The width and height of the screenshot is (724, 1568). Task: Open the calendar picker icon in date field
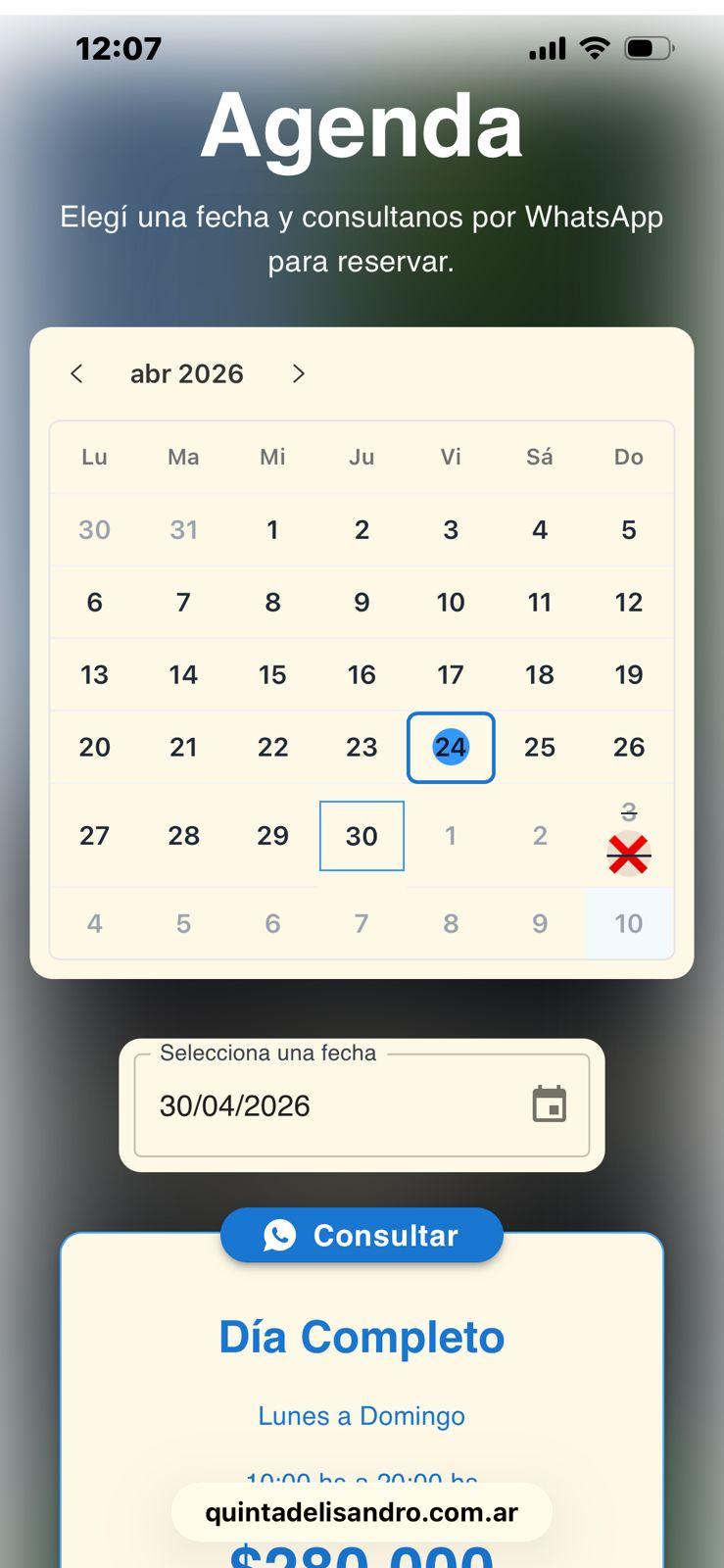pos(550,1104)
